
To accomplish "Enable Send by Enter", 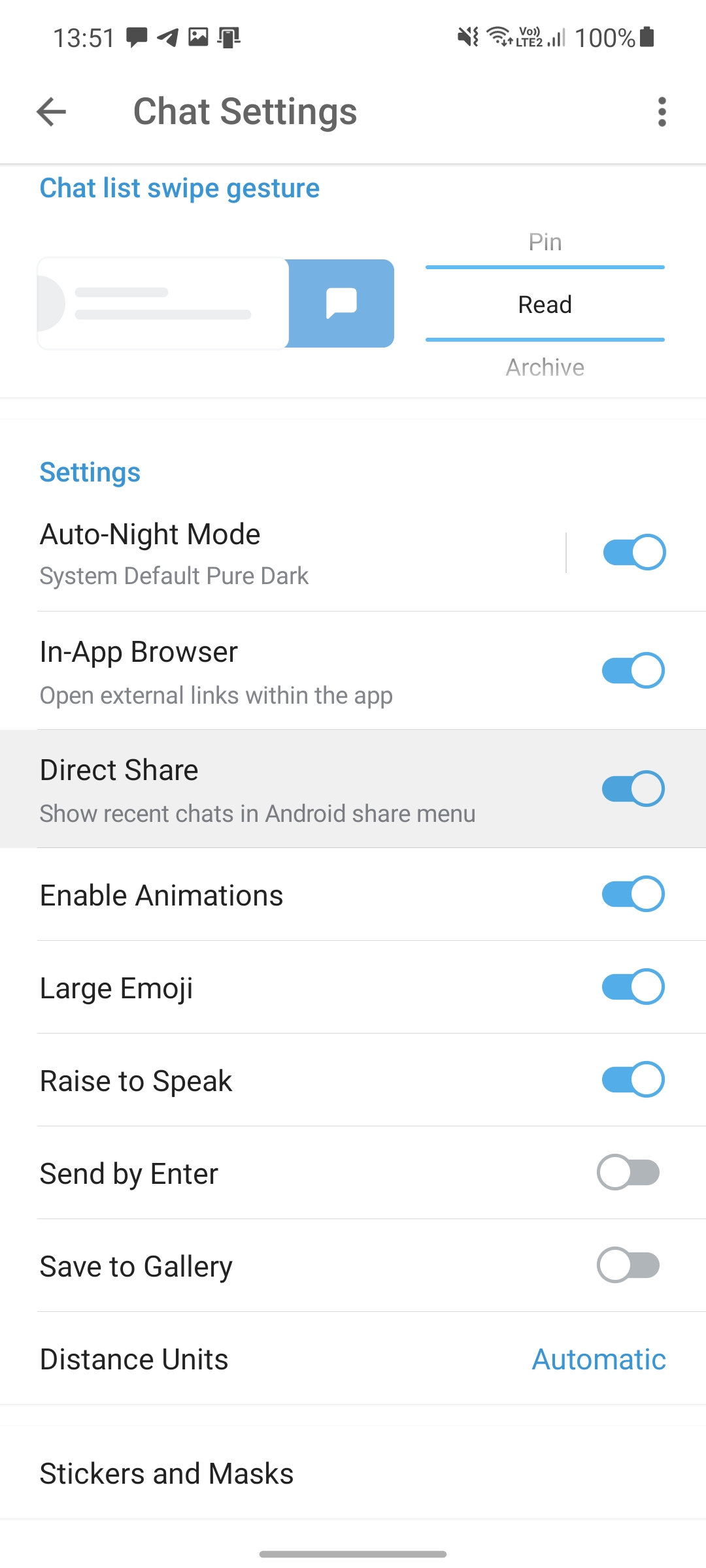I will (x=628, y=1173).
